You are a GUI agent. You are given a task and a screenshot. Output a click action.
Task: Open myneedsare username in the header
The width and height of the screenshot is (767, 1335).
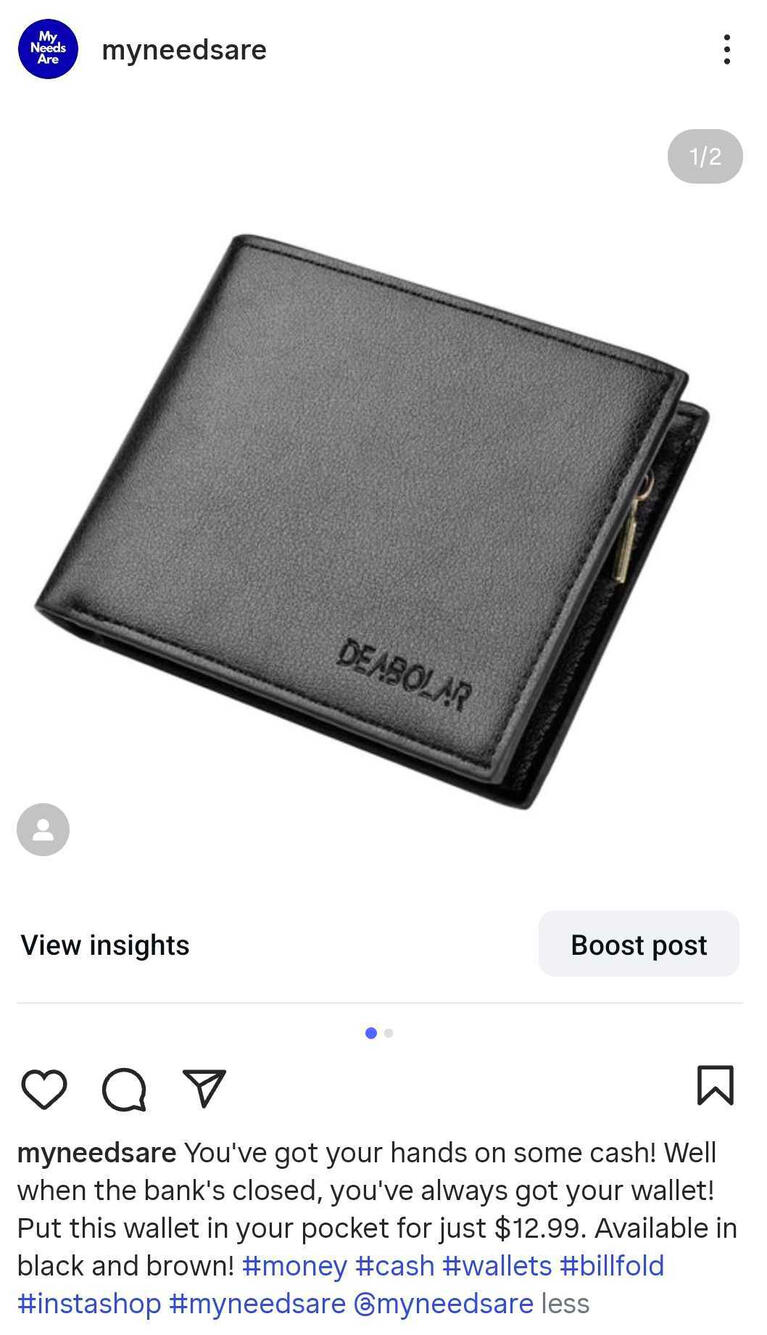click(184, 50)
